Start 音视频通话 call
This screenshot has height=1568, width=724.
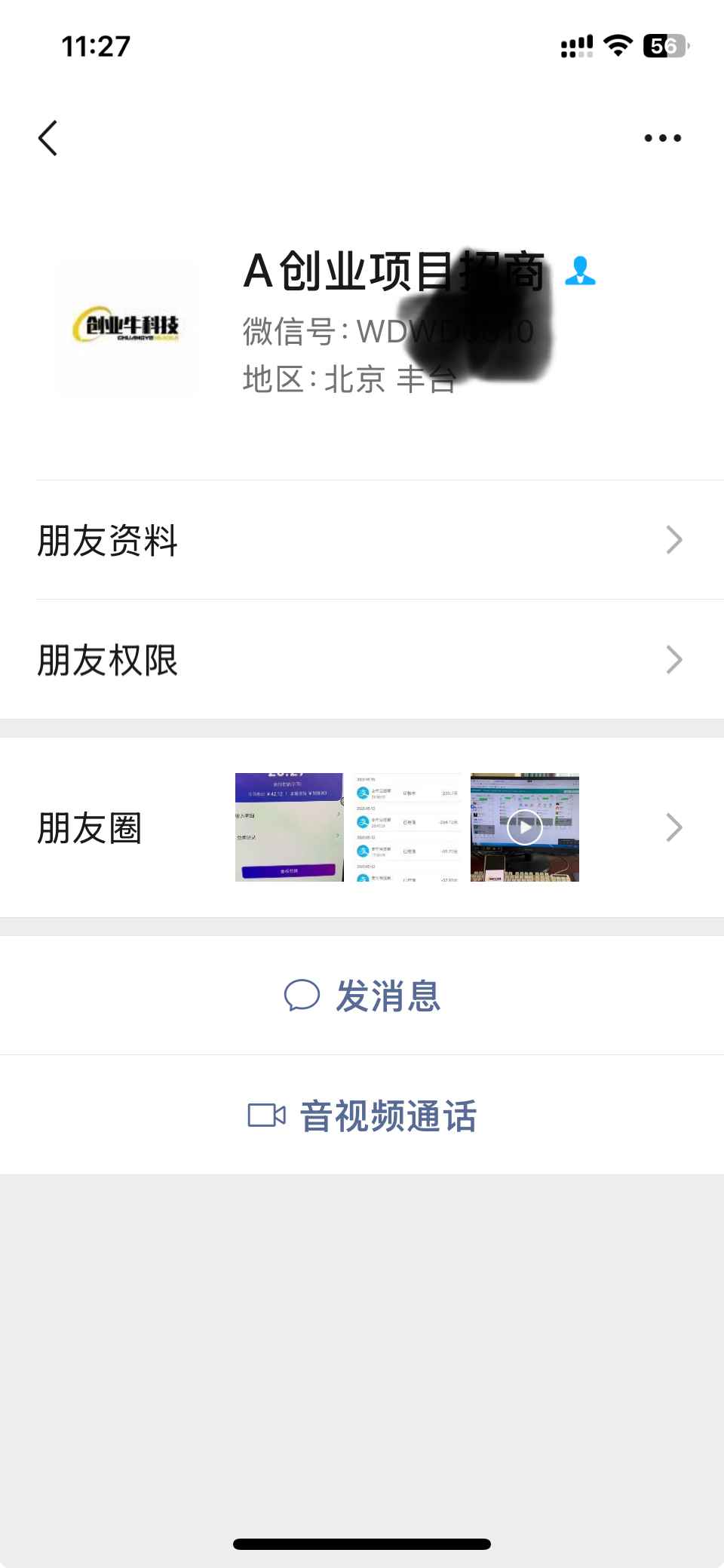(x=362, y=1115)
